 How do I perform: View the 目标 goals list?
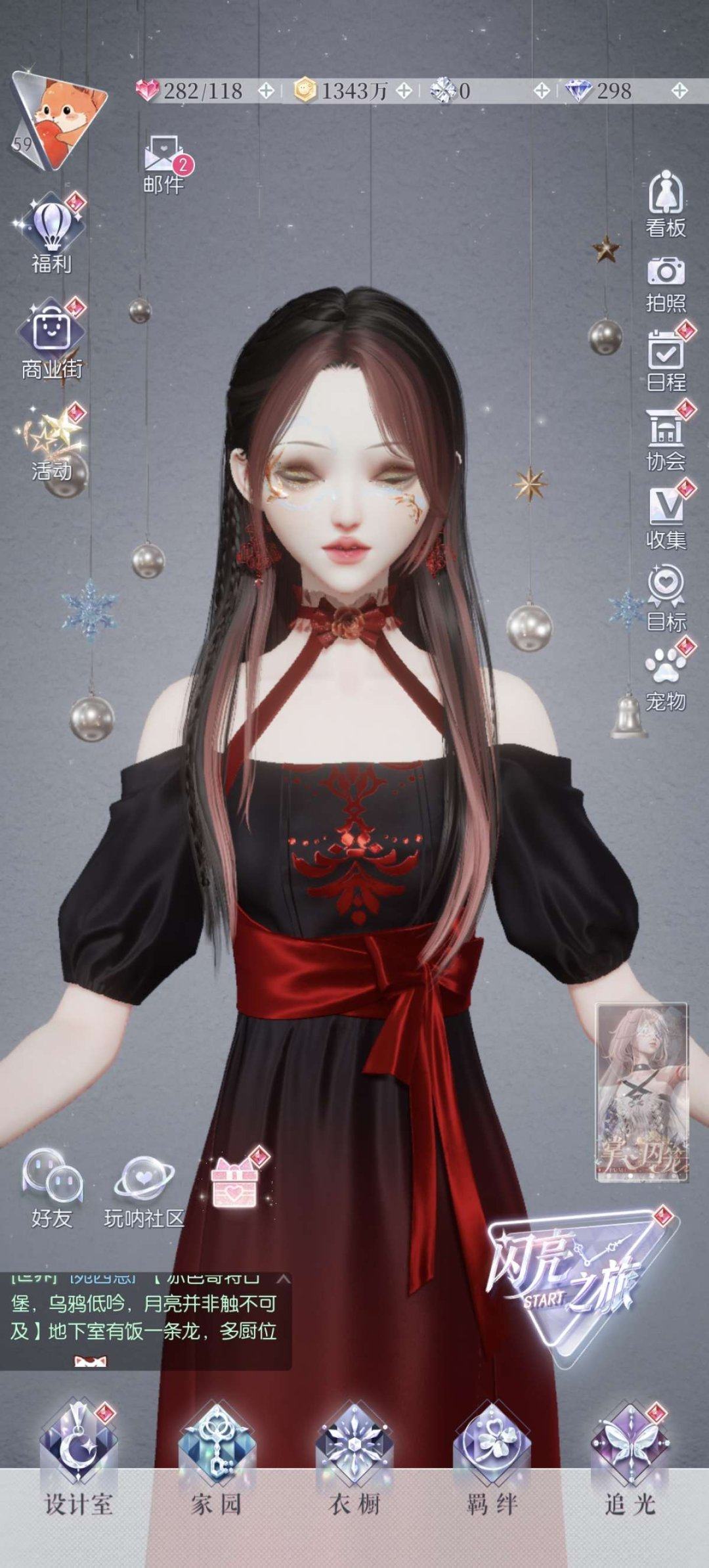(665, 598)
